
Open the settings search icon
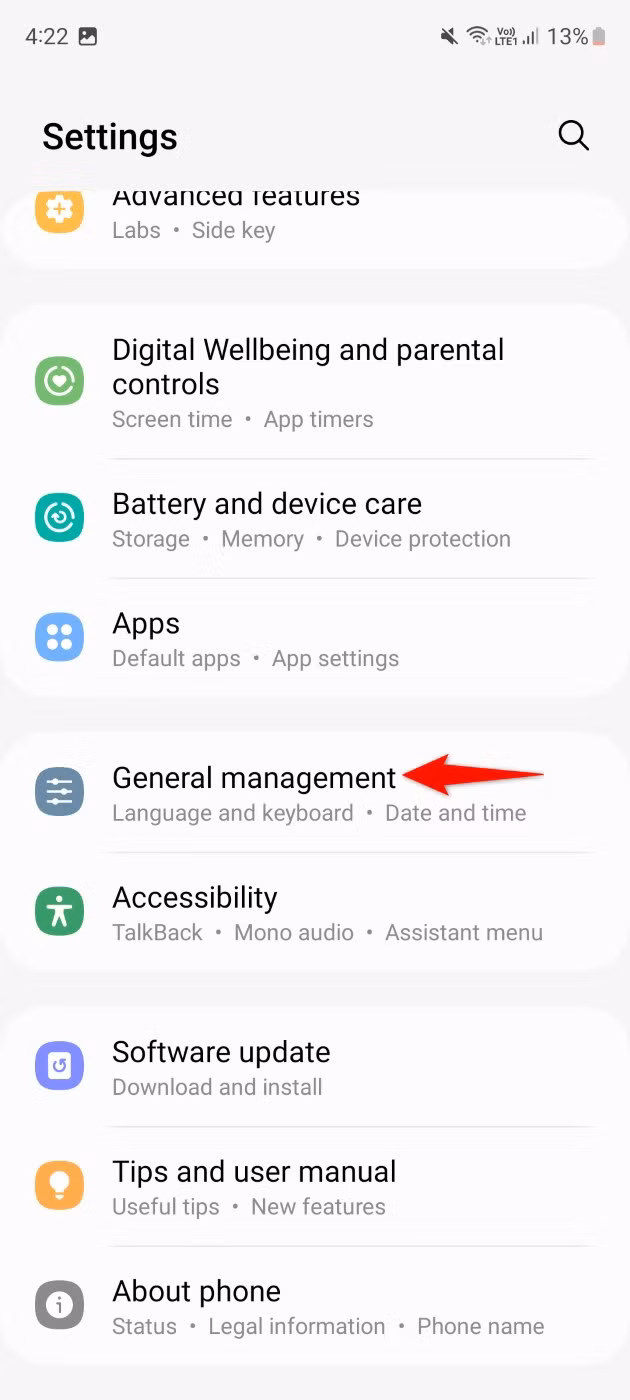573,136
